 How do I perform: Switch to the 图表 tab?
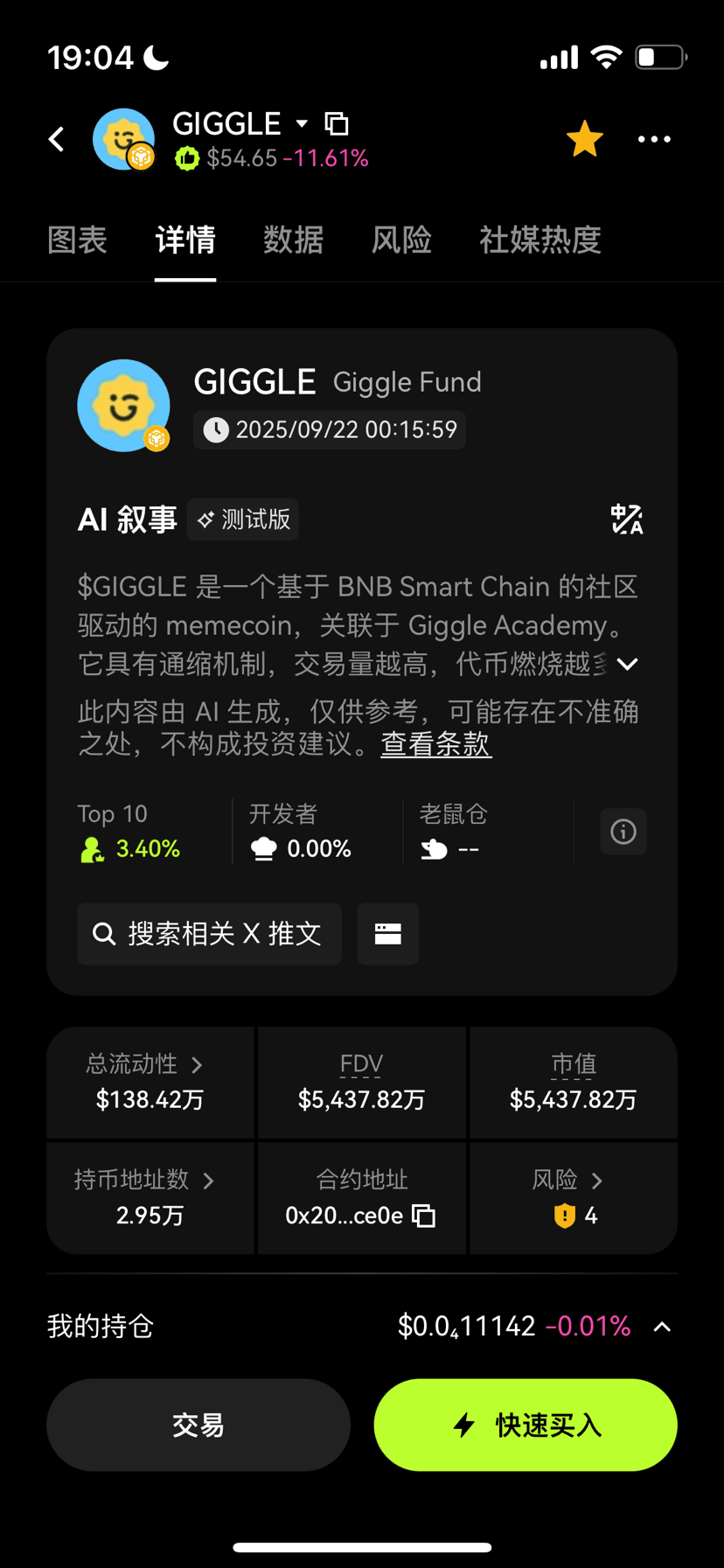(77, 240)
